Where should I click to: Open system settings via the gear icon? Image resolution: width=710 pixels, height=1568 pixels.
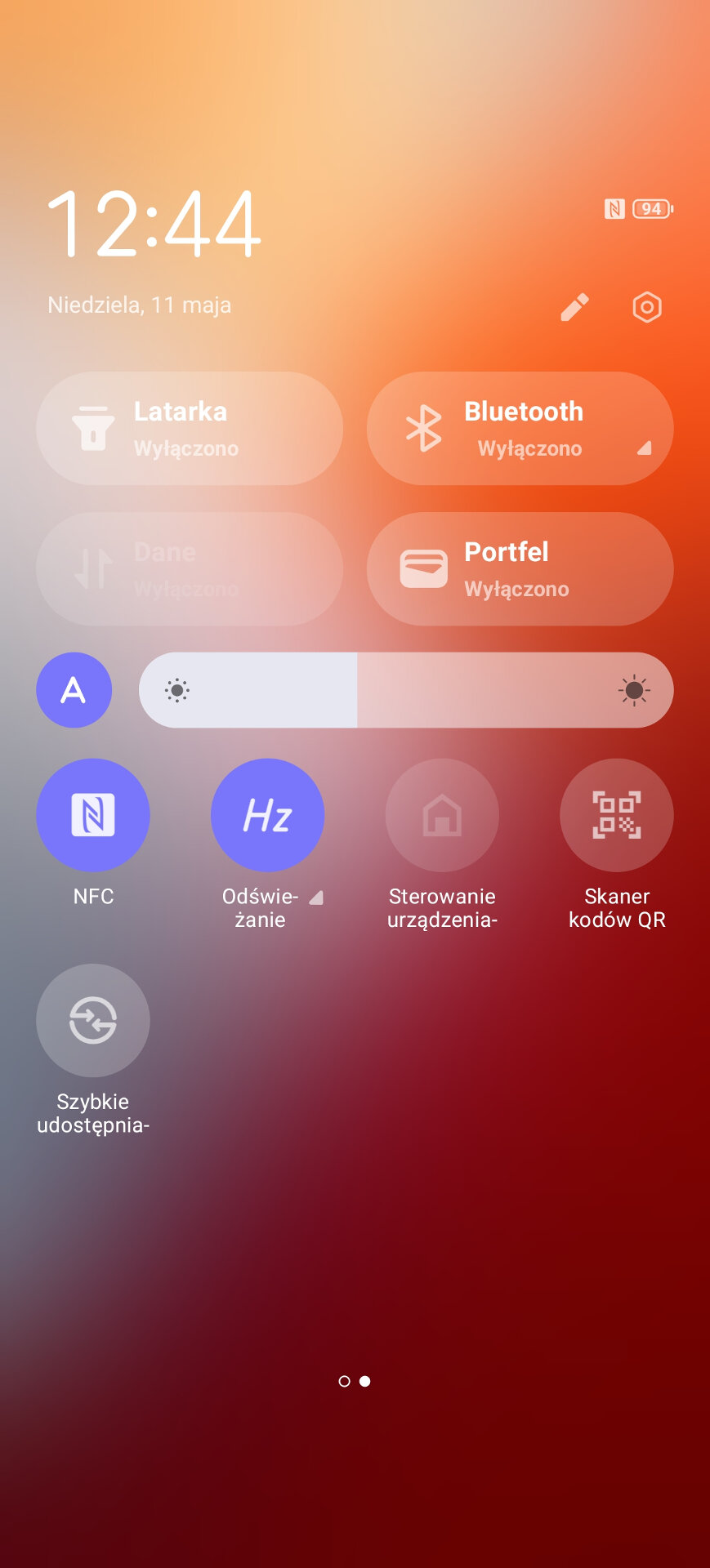click(646, 307)
